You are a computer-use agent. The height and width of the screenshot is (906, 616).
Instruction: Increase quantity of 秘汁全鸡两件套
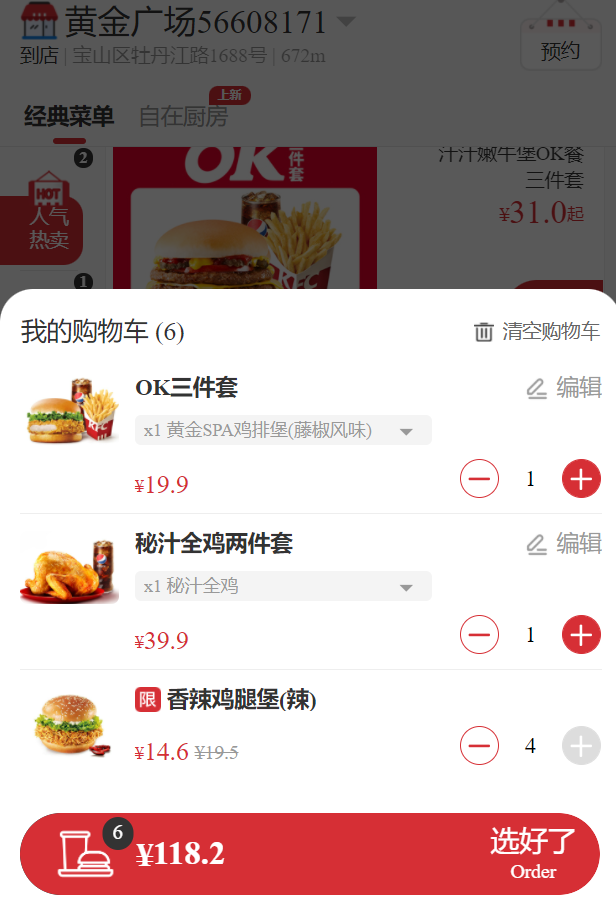click(x=581, y=635)
